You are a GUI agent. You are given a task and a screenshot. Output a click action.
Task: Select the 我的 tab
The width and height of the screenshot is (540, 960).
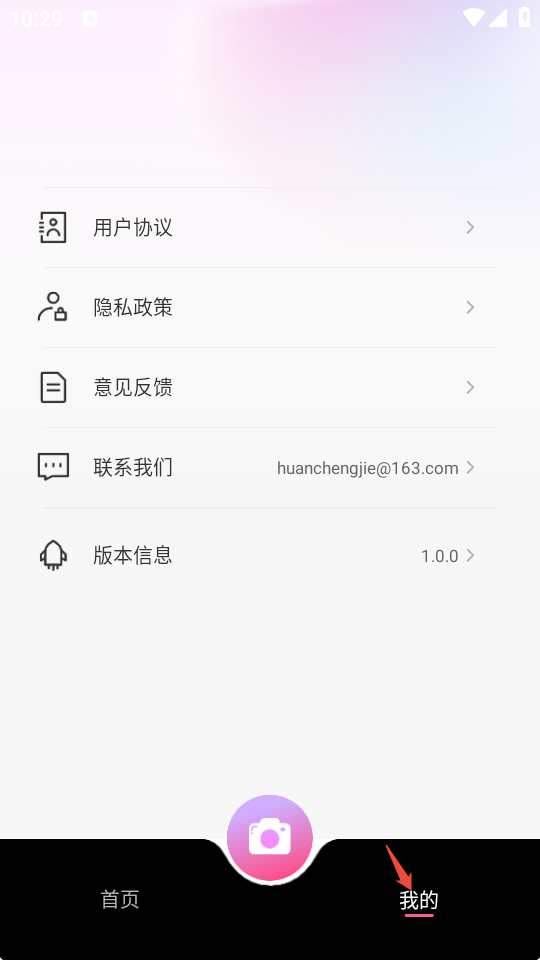pos(419,901)
